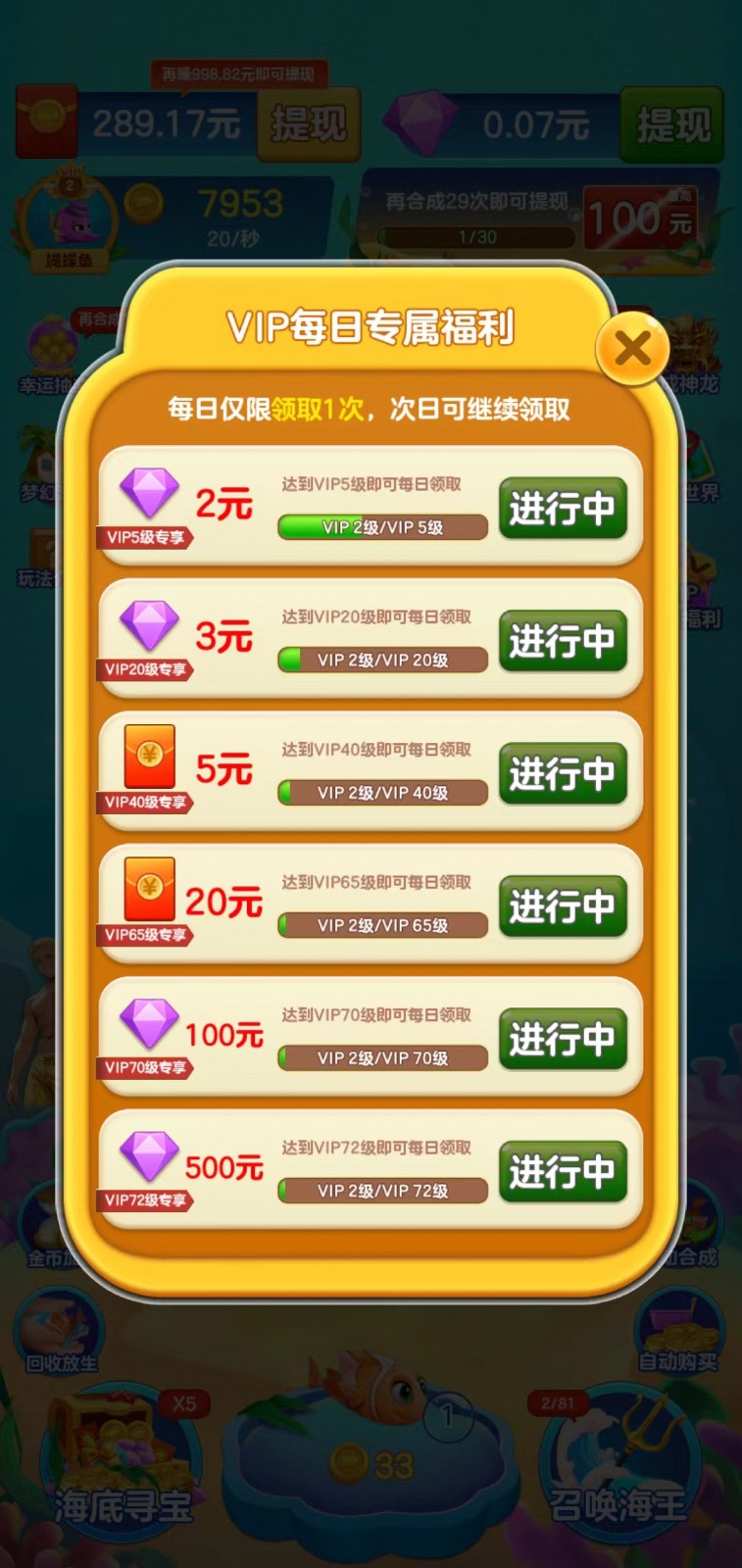Close the VIP daily benefits dialog

tap(633, 348)
